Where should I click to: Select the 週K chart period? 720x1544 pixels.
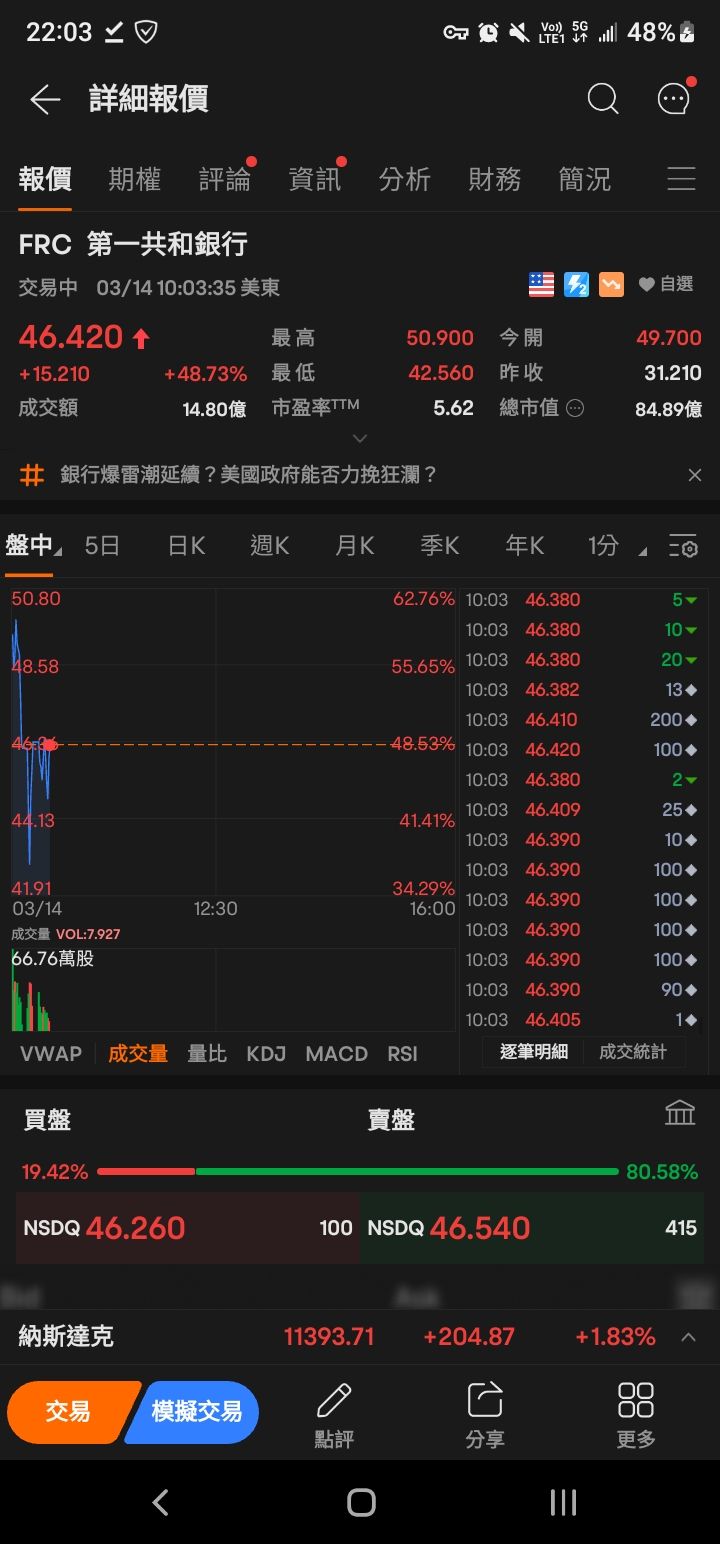[269, 546]
